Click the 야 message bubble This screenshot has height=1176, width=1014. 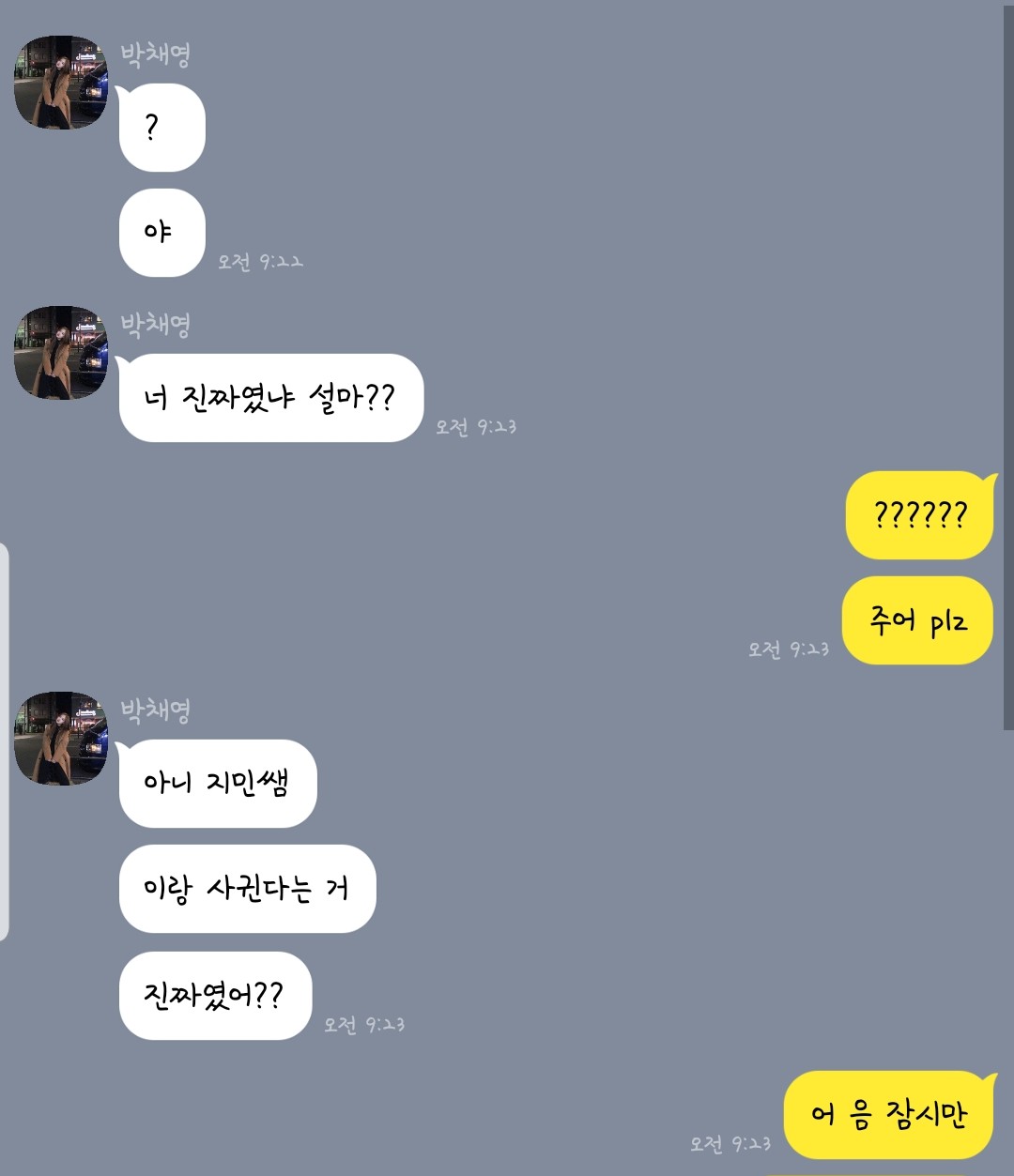(x=161, y=232)
